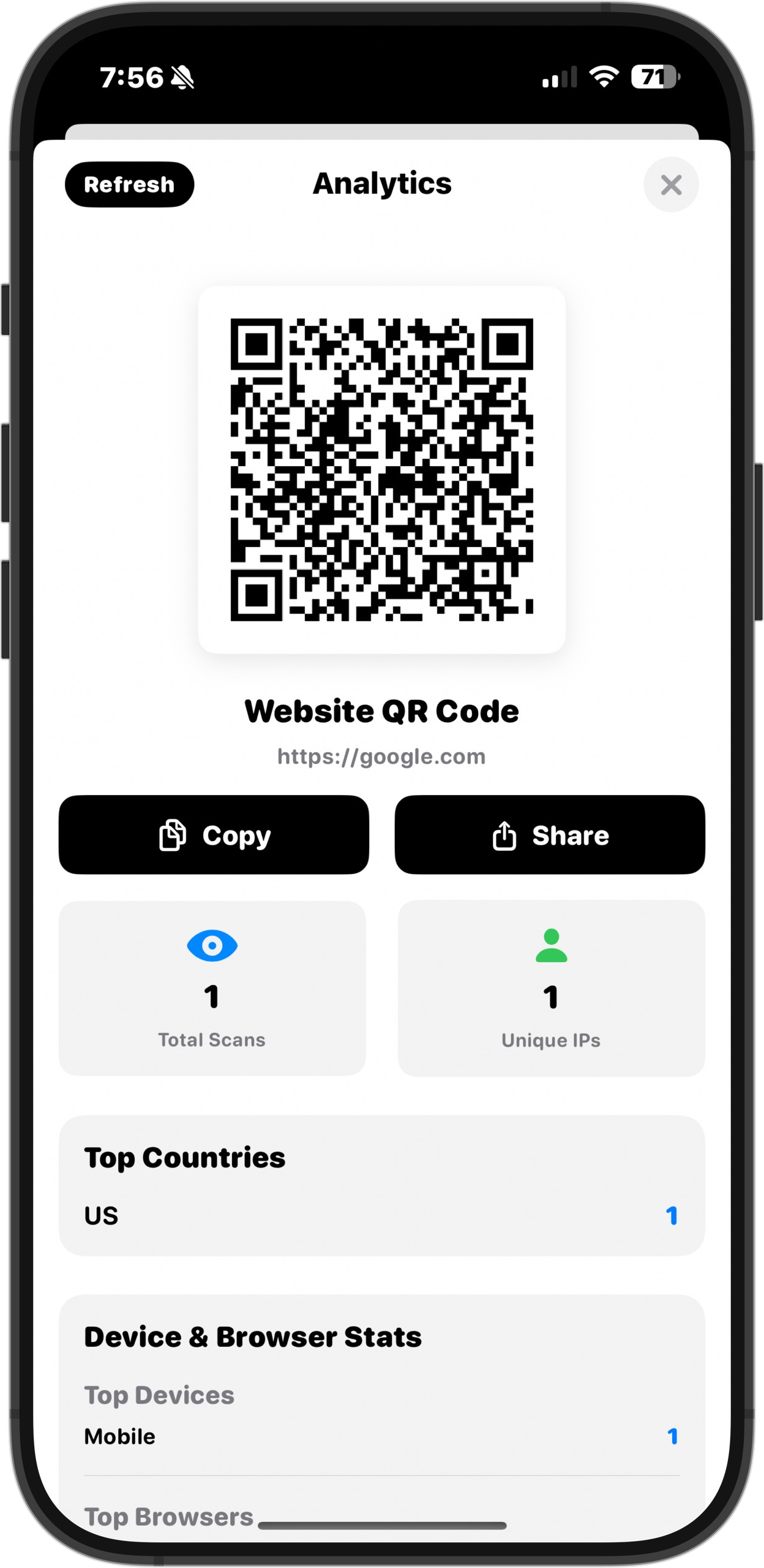Close the Analytics sheet
The image size is (764, 1568).
pos(671,184)
